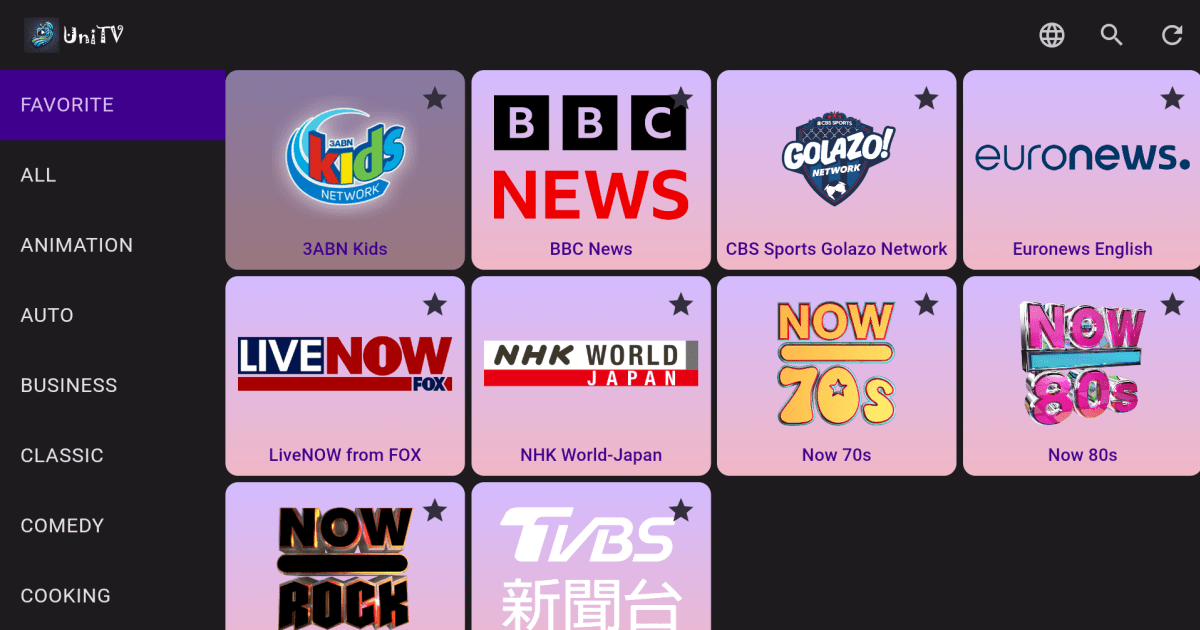Open the language globe icon
Image resolution: width=1200 pixels, height=630 pixels.
click(x=1052, y=35)
